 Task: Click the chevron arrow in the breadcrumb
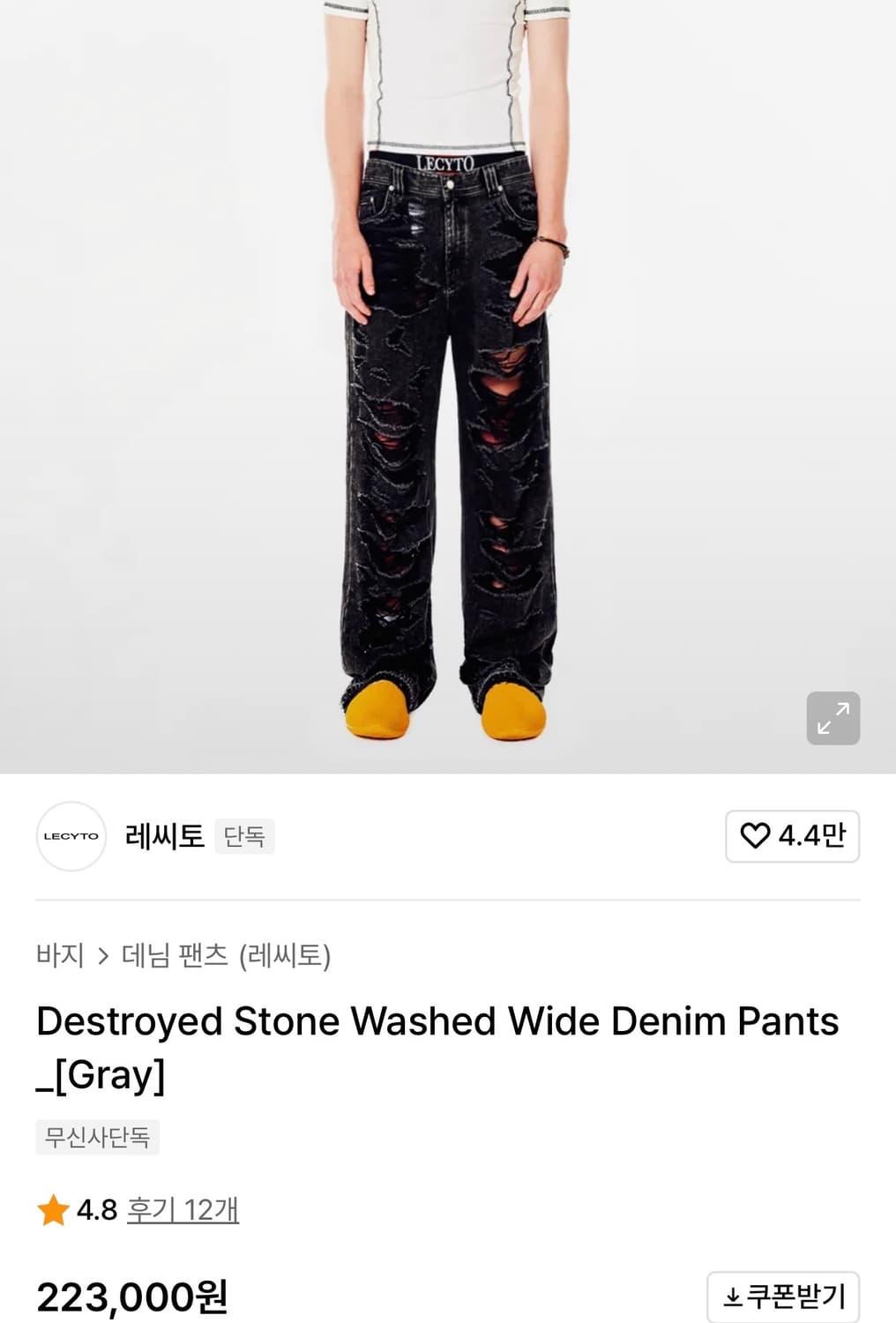105,955
